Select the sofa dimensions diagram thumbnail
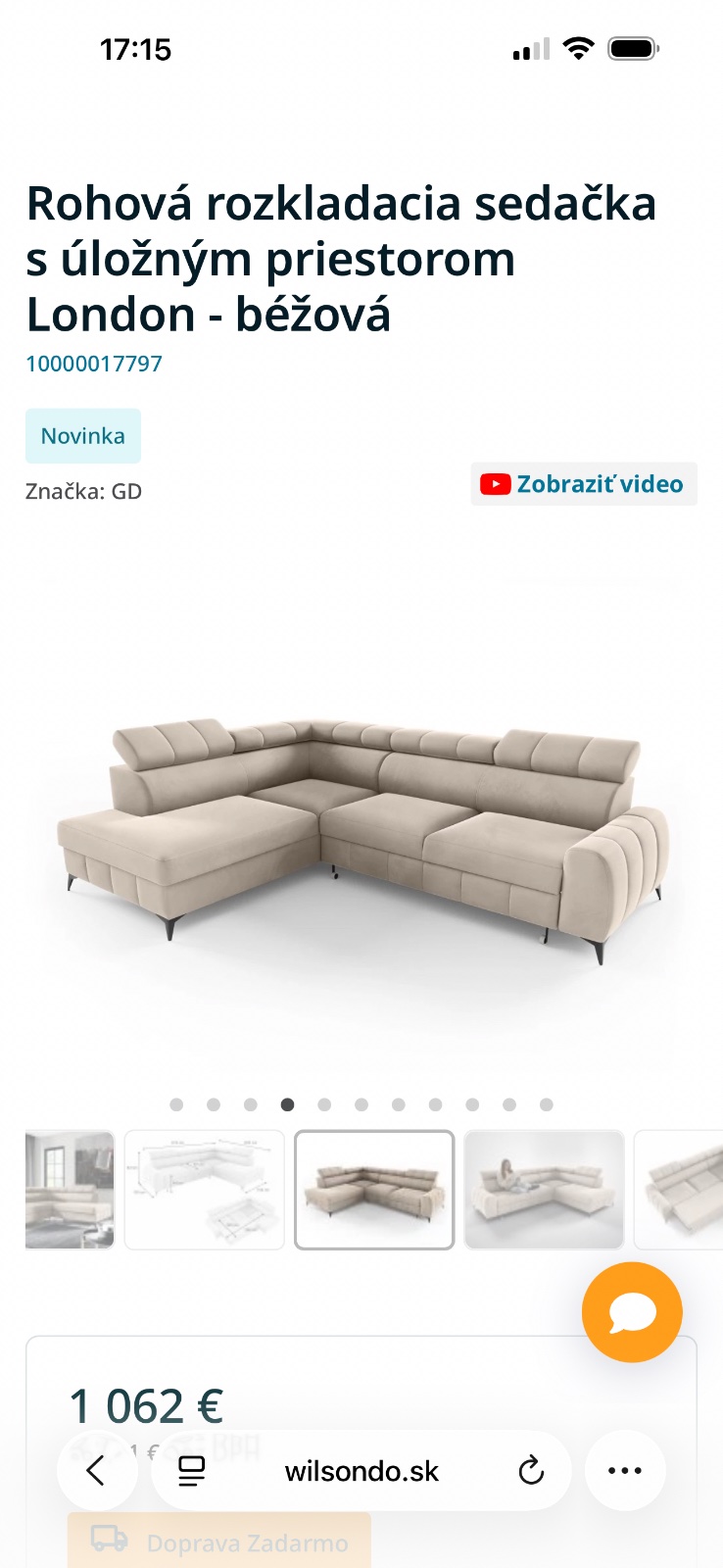This screenshot has width=723, height=1568. tap(205, 1190)
